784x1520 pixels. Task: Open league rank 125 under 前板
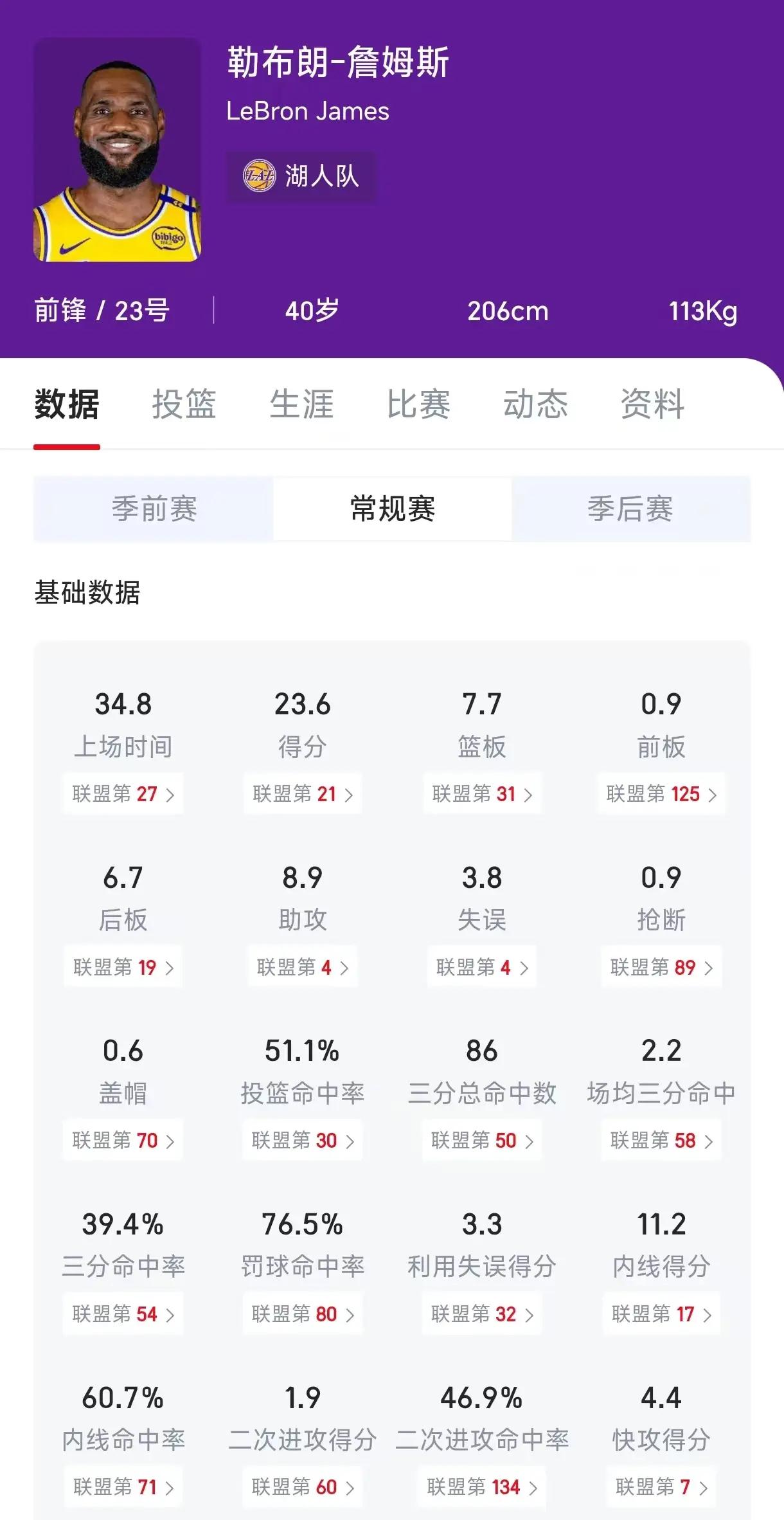point(661,794)
